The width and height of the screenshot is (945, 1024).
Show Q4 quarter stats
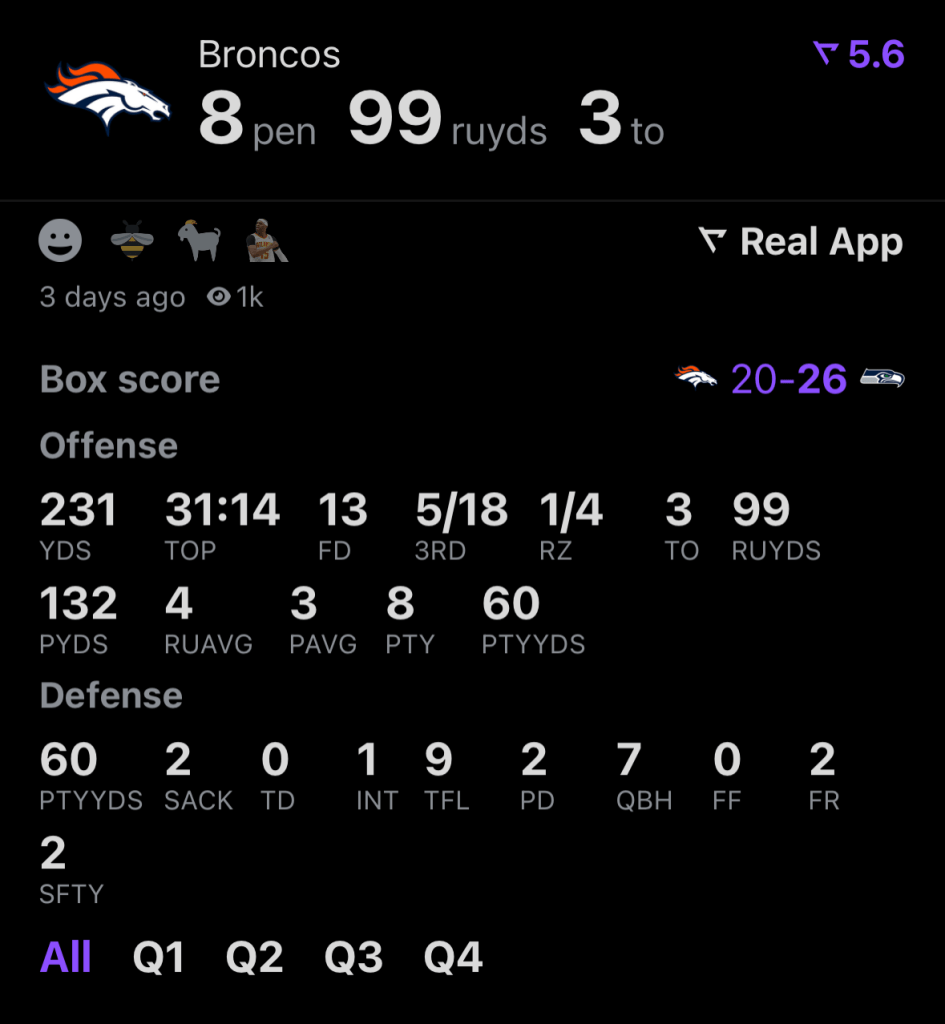[453, 958]
